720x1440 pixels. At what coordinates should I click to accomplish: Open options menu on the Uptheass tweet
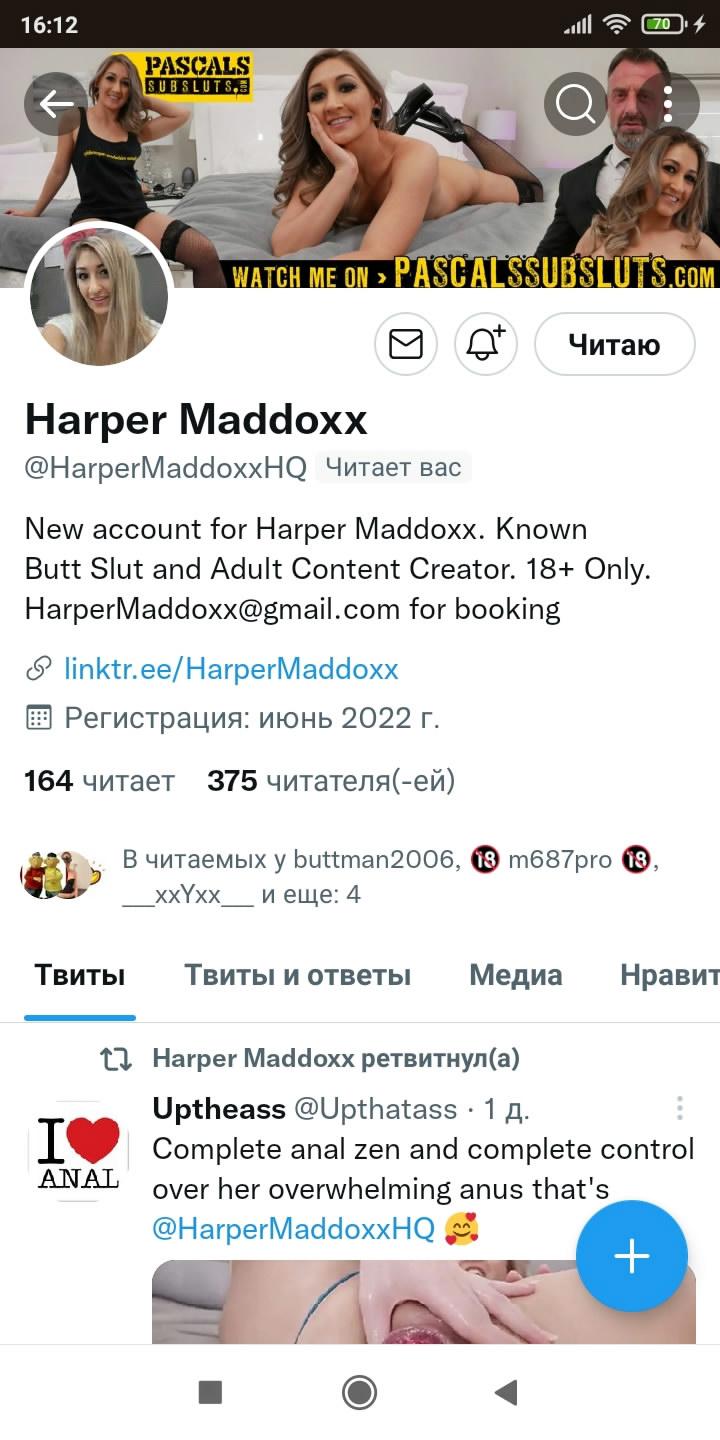[x=679, y=1108]
